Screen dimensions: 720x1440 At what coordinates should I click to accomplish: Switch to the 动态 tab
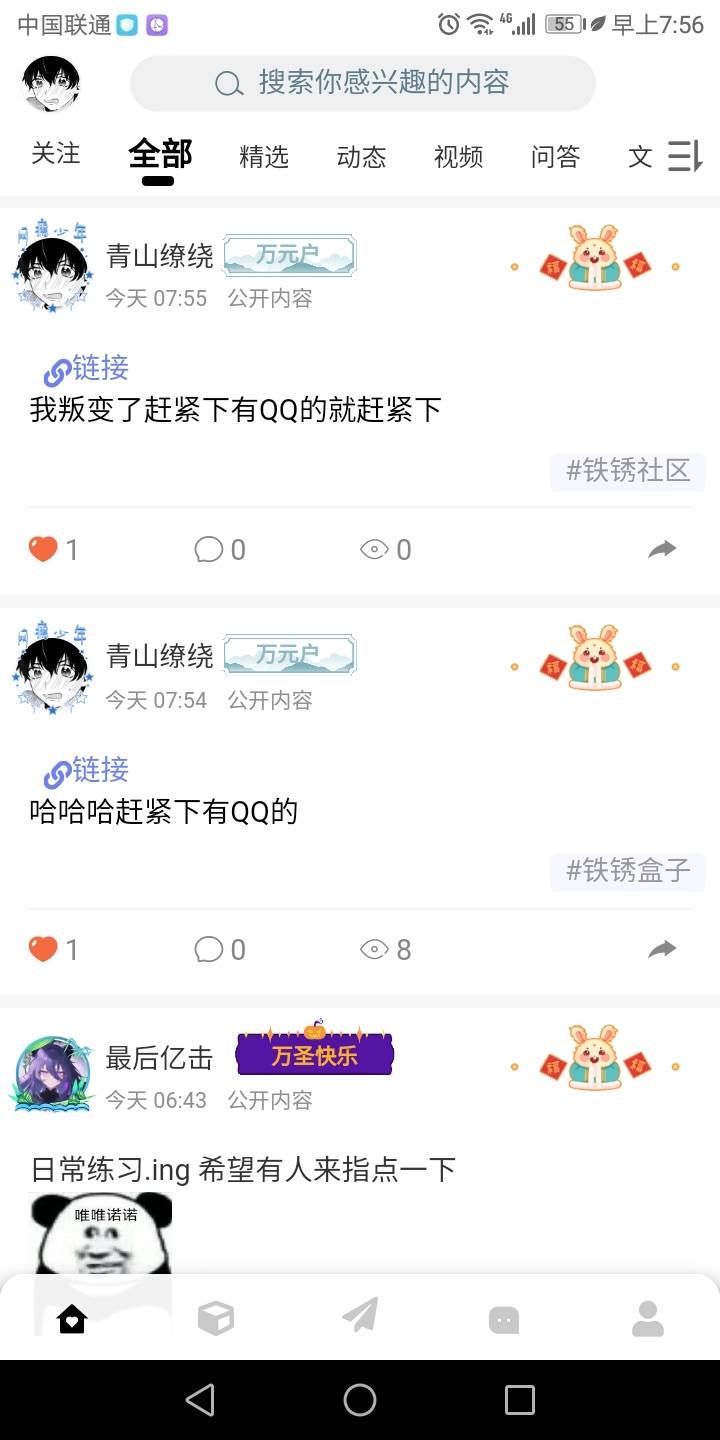pyautogui.click(x=361, y=156)
